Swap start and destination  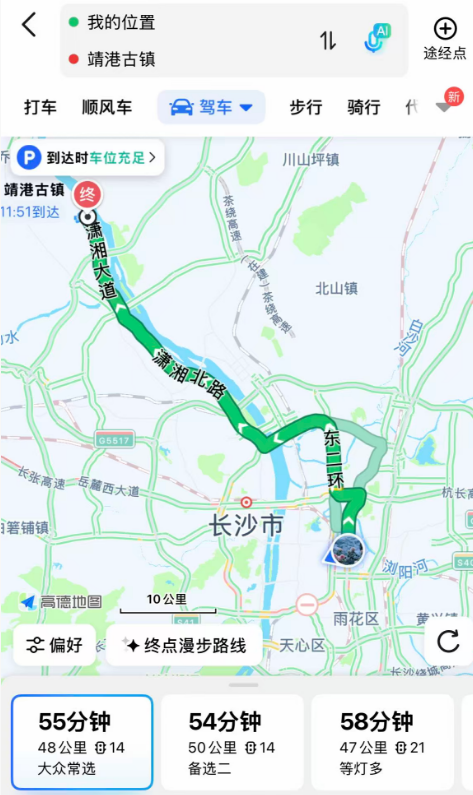328,40
